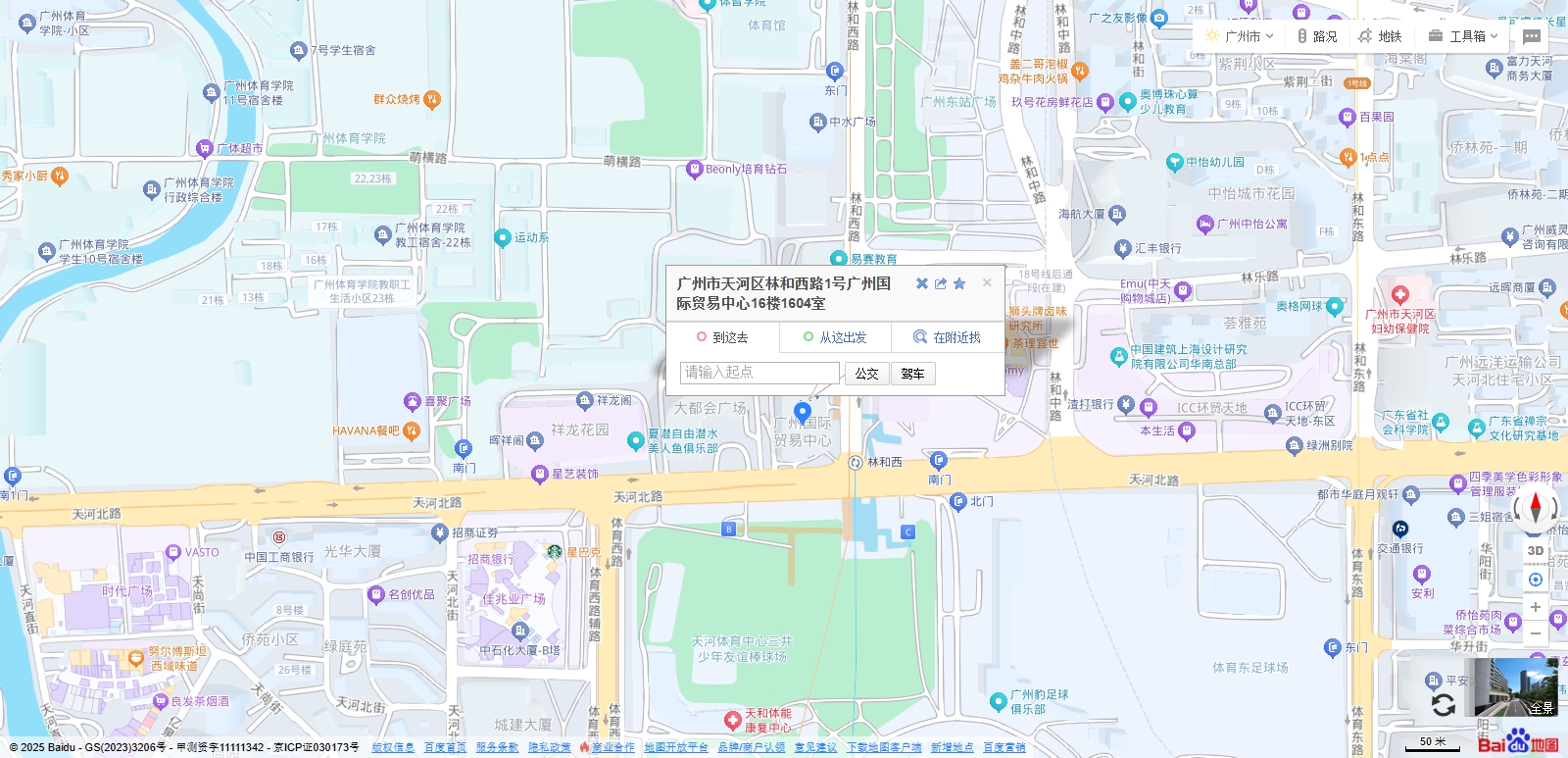The height and width of the screenshot is (758, 1568).
Task: Open the 广州市 city dropdown
Action: click(x=1241, y=36)
